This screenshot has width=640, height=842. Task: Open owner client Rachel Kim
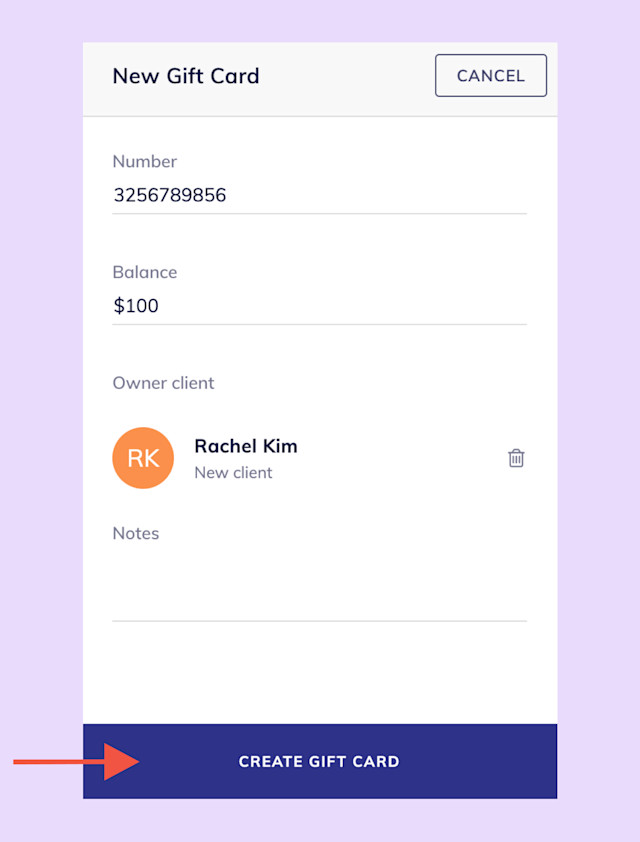click(x=245, y=458)
